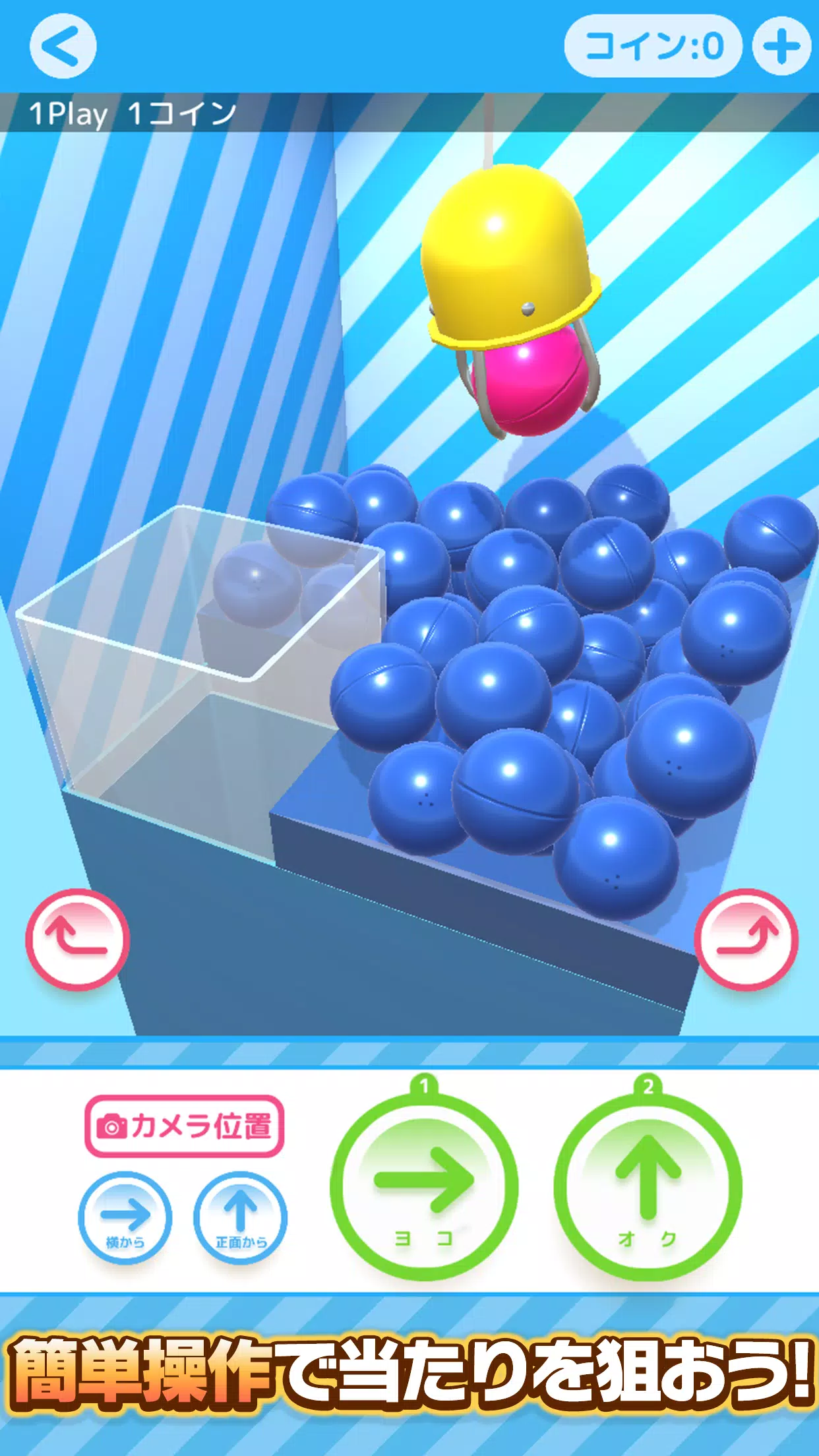Switch camera to side view (横から)
The height and width of the screenshot is (1456, 819).
click(x=125, y=1217)
